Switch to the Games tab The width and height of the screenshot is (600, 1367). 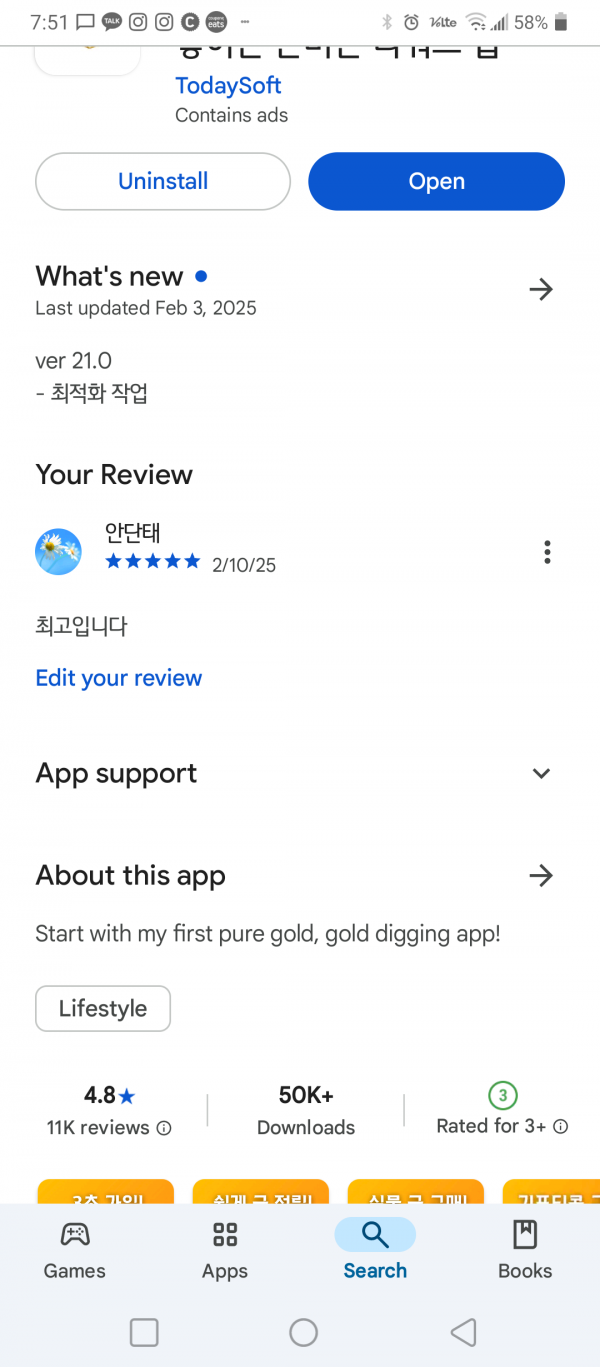tap(75, 1250)
